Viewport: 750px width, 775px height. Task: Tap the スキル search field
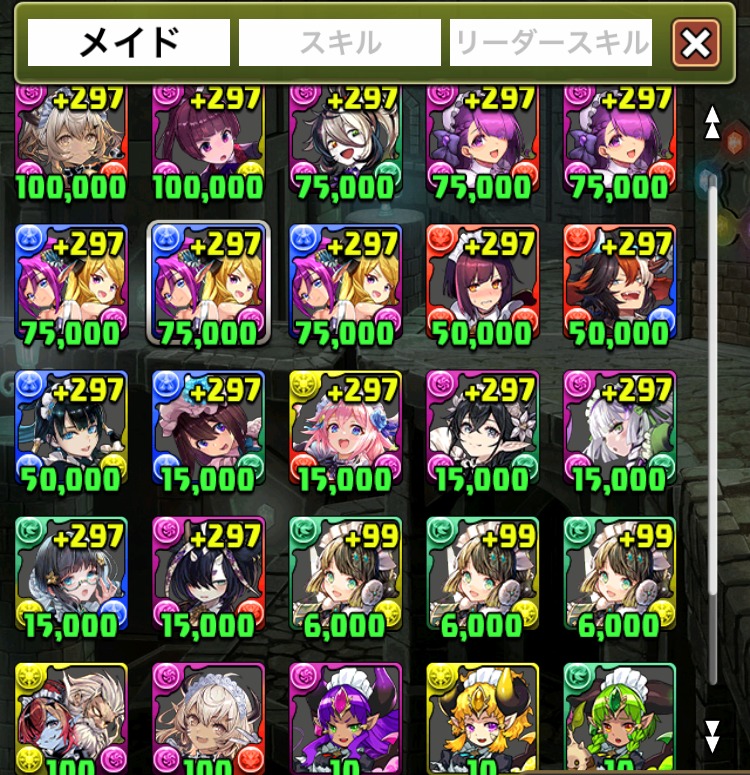340,43
